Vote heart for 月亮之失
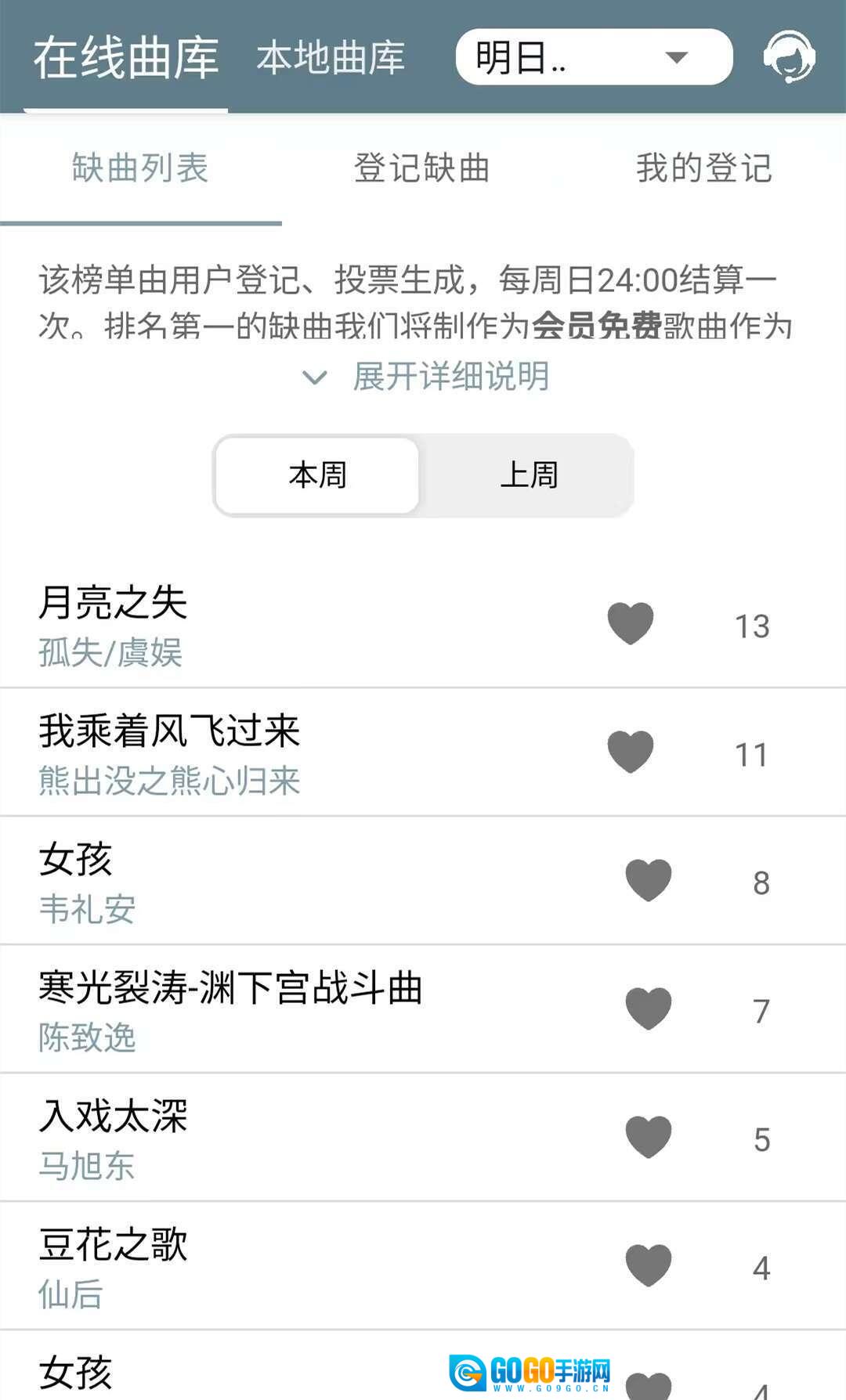Screen dimensions: 846x1400 point(631,624)
